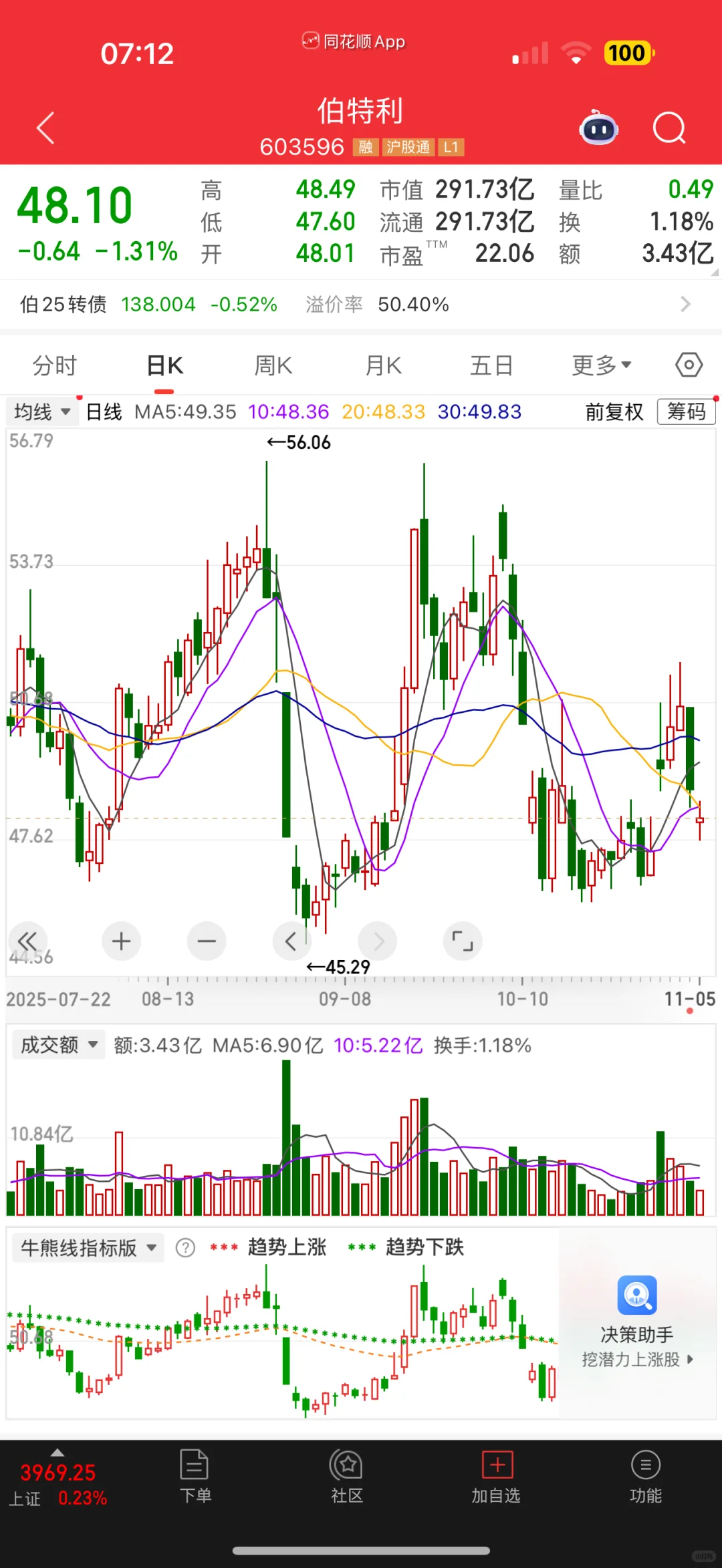This screenshot has width=722, height=1568.
Task: Zoom in the K-line chart
Action: [121, 941]
